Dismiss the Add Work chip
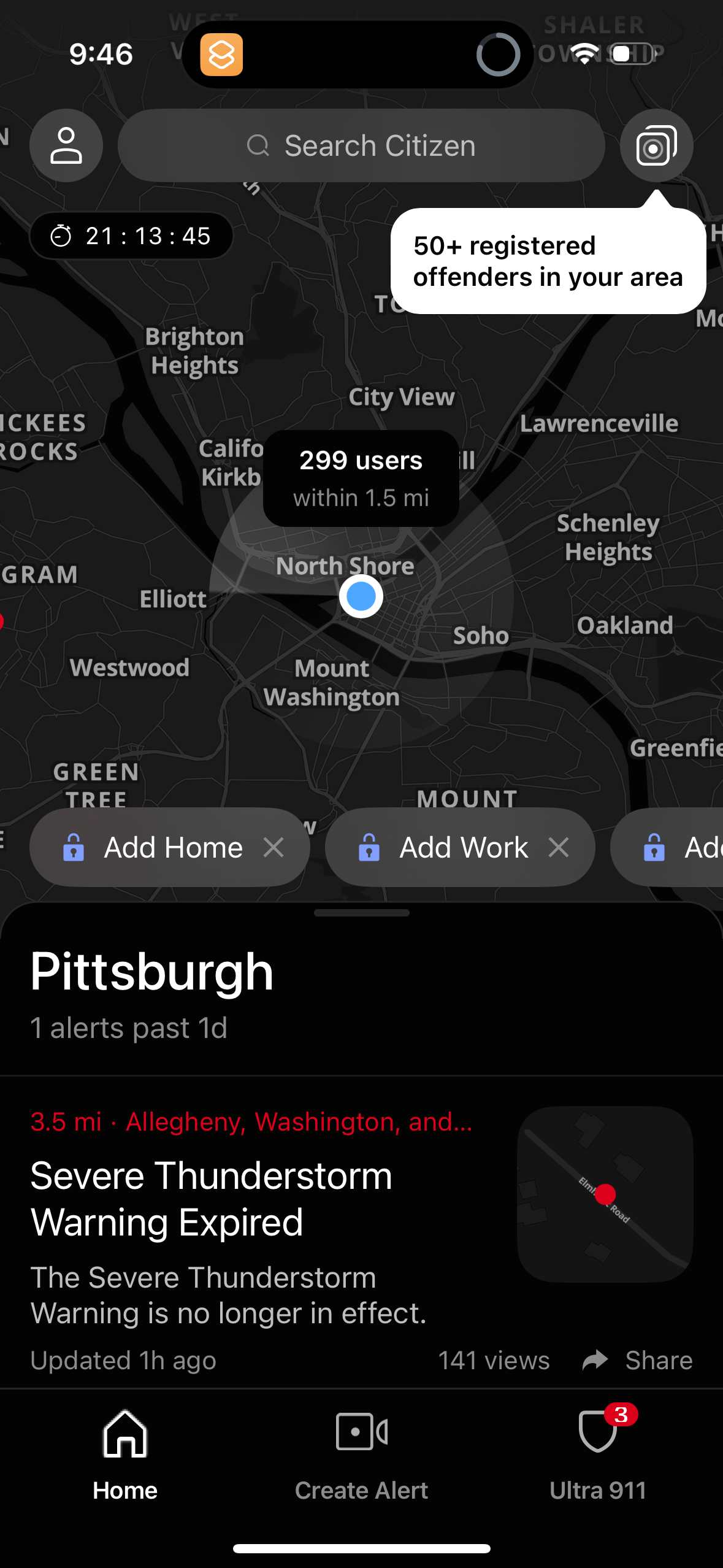 pos(559,847)
